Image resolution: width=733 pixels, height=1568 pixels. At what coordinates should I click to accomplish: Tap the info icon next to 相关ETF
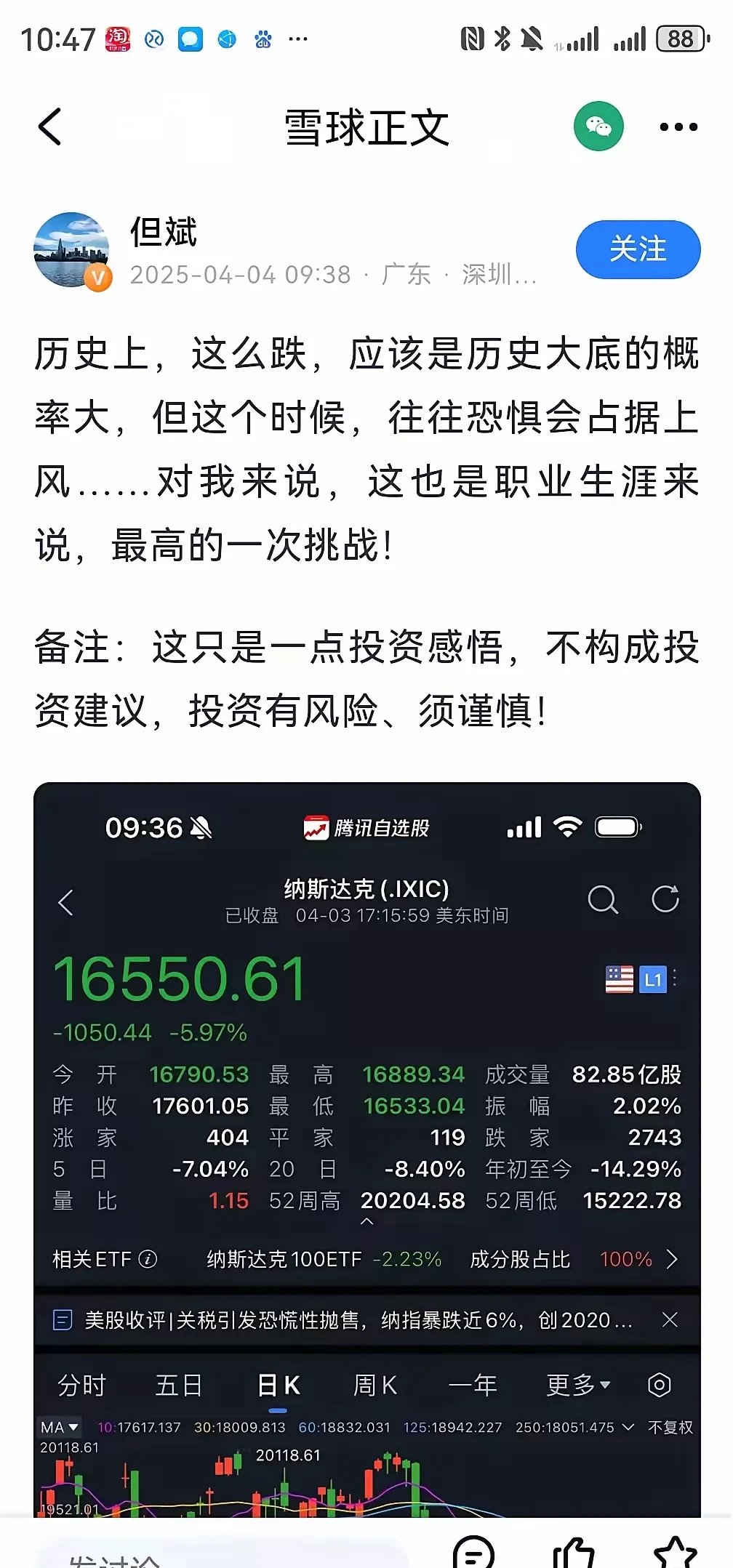tap(149, 1258)
